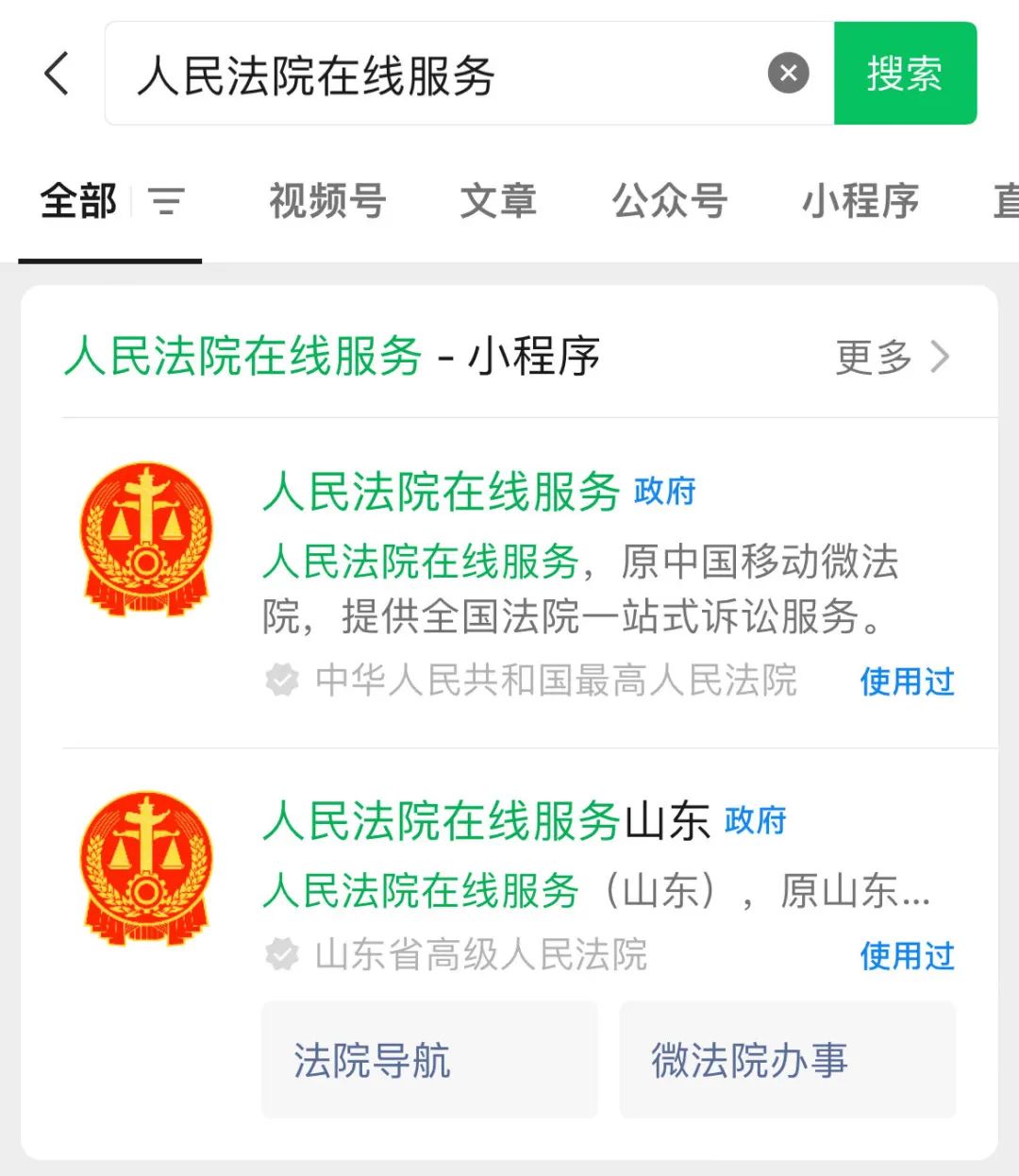Switch to the 公众号 tab
This screenshot has height=1176, width=1019.
(669, 201)
